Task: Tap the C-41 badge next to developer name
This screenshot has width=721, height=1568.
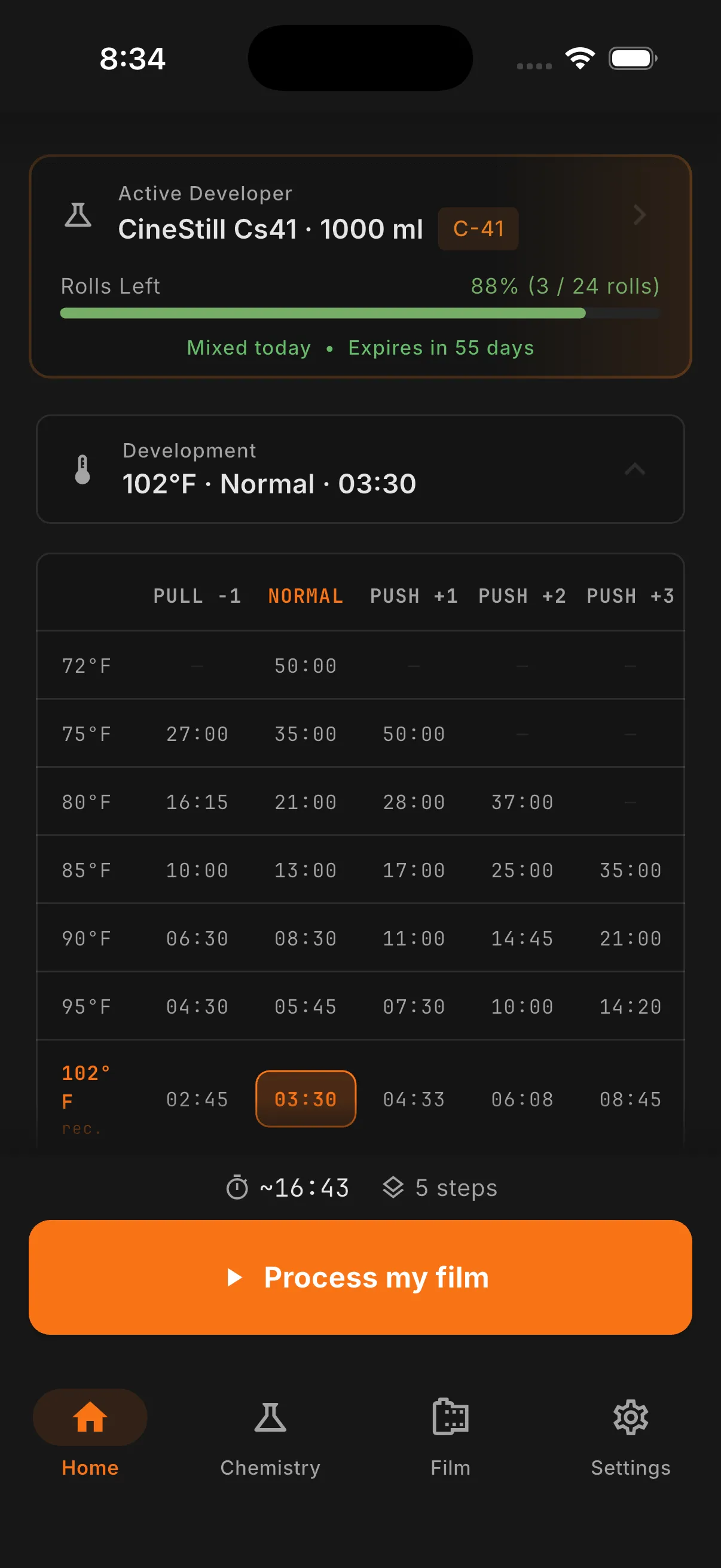Action: click(x=478, y=228)
